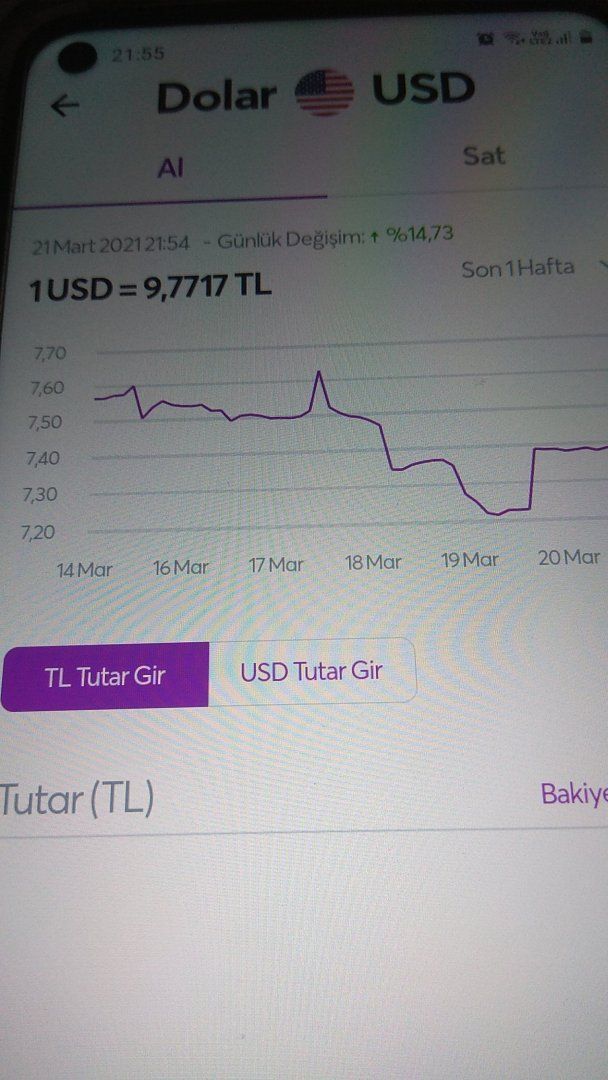Go back using the arrow icon
Viewport: 608px width, 1080px height.
(x=65, y=106)
